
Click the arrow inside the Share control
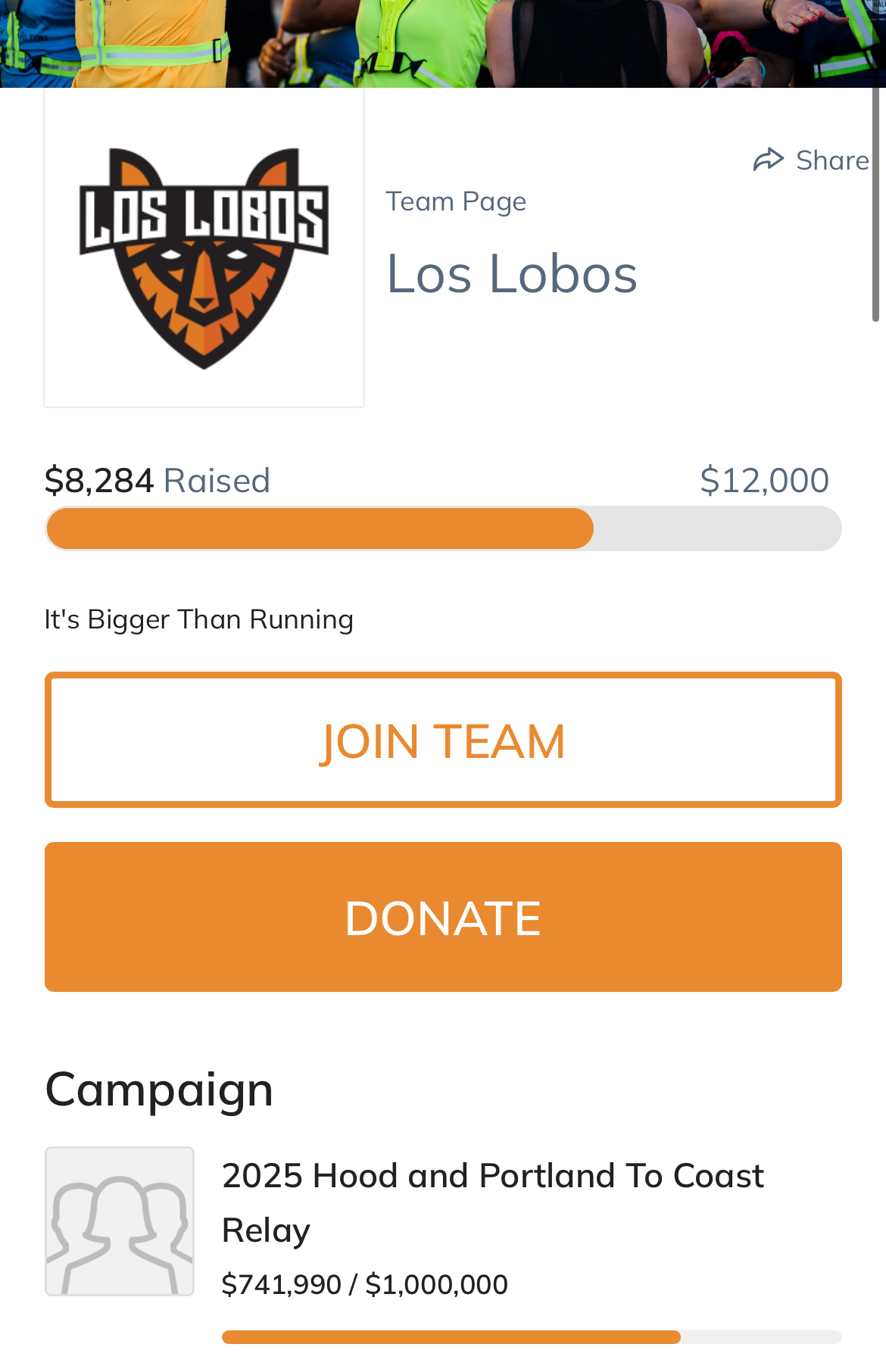coord(769,159)
